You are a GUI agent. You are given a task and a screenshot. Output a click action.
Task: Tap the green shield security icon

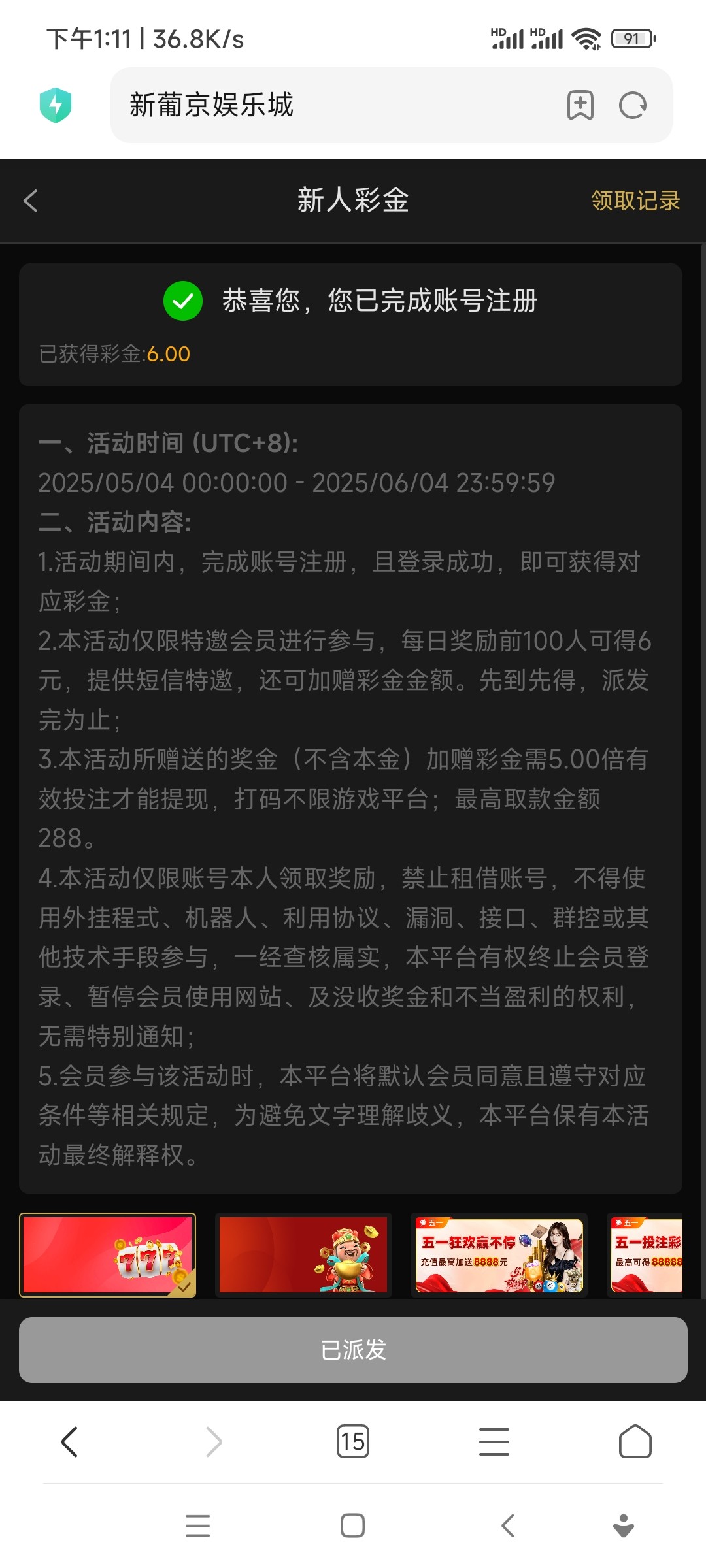(56, 105)
